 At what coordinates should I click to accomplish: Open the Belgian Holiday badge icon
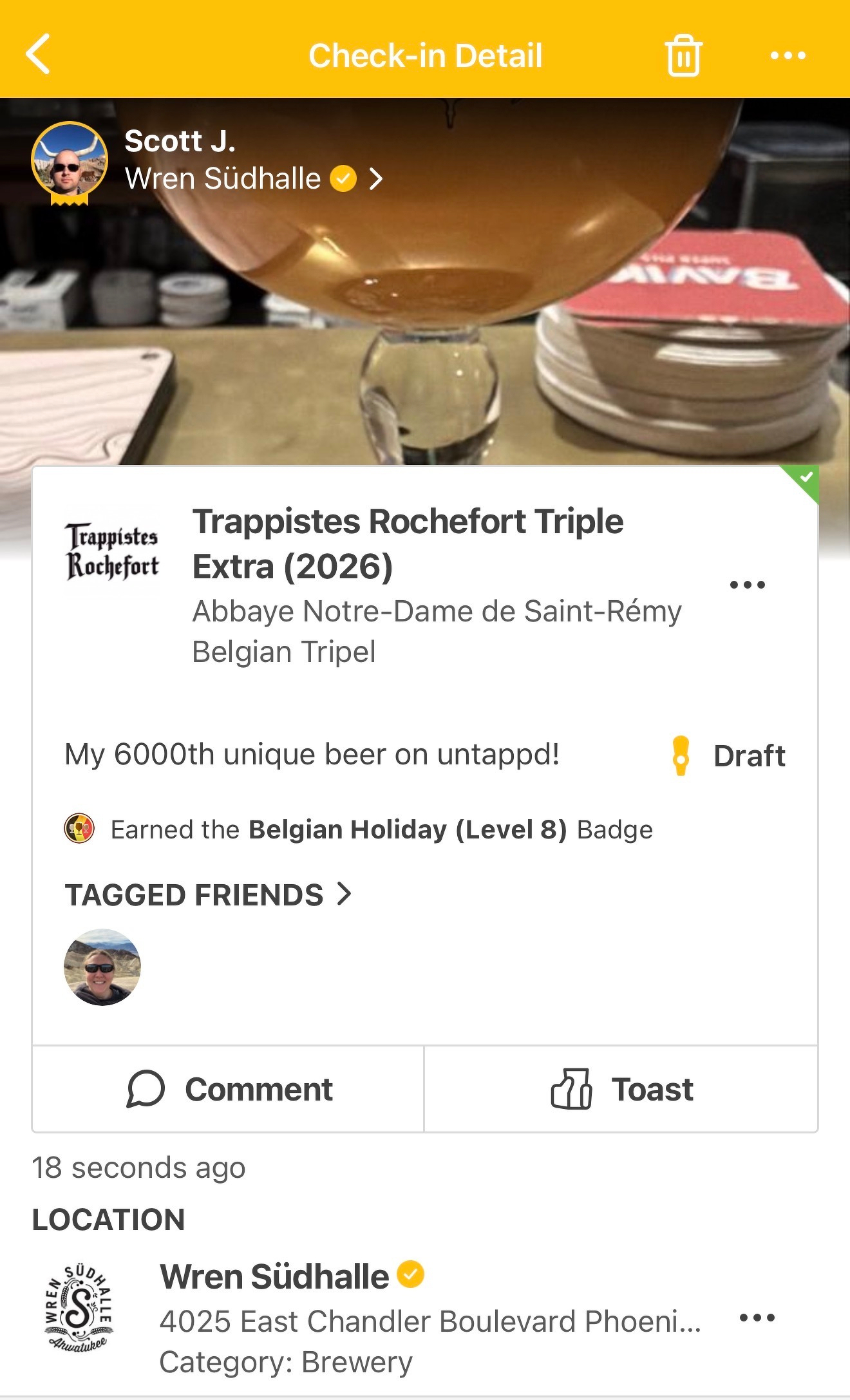coord(80,830)
